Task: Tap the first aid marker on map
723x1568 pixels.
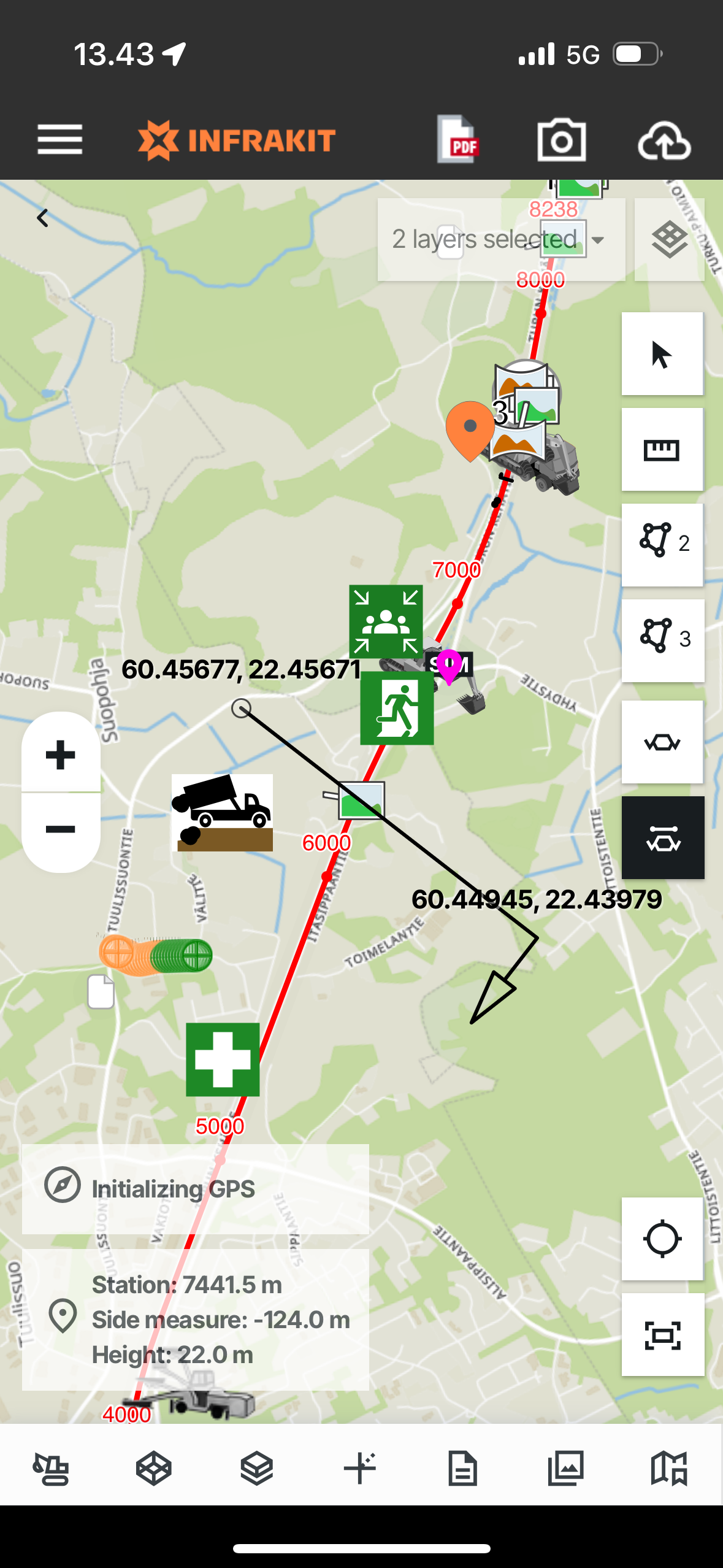Action: [x=223, y=1059]
